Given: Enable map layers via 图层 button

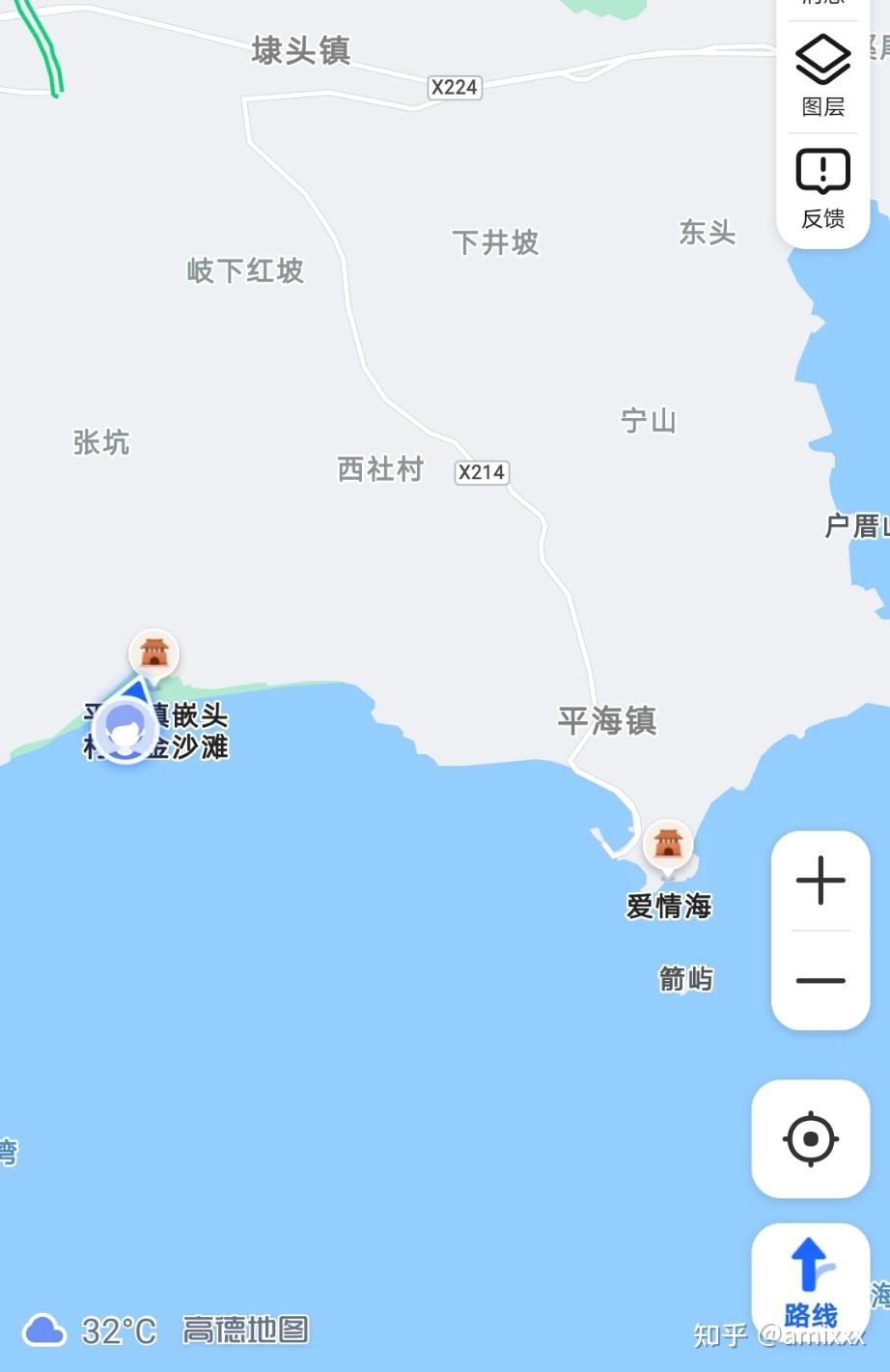Looking at the screenshot, I should [x=821, y=76].
